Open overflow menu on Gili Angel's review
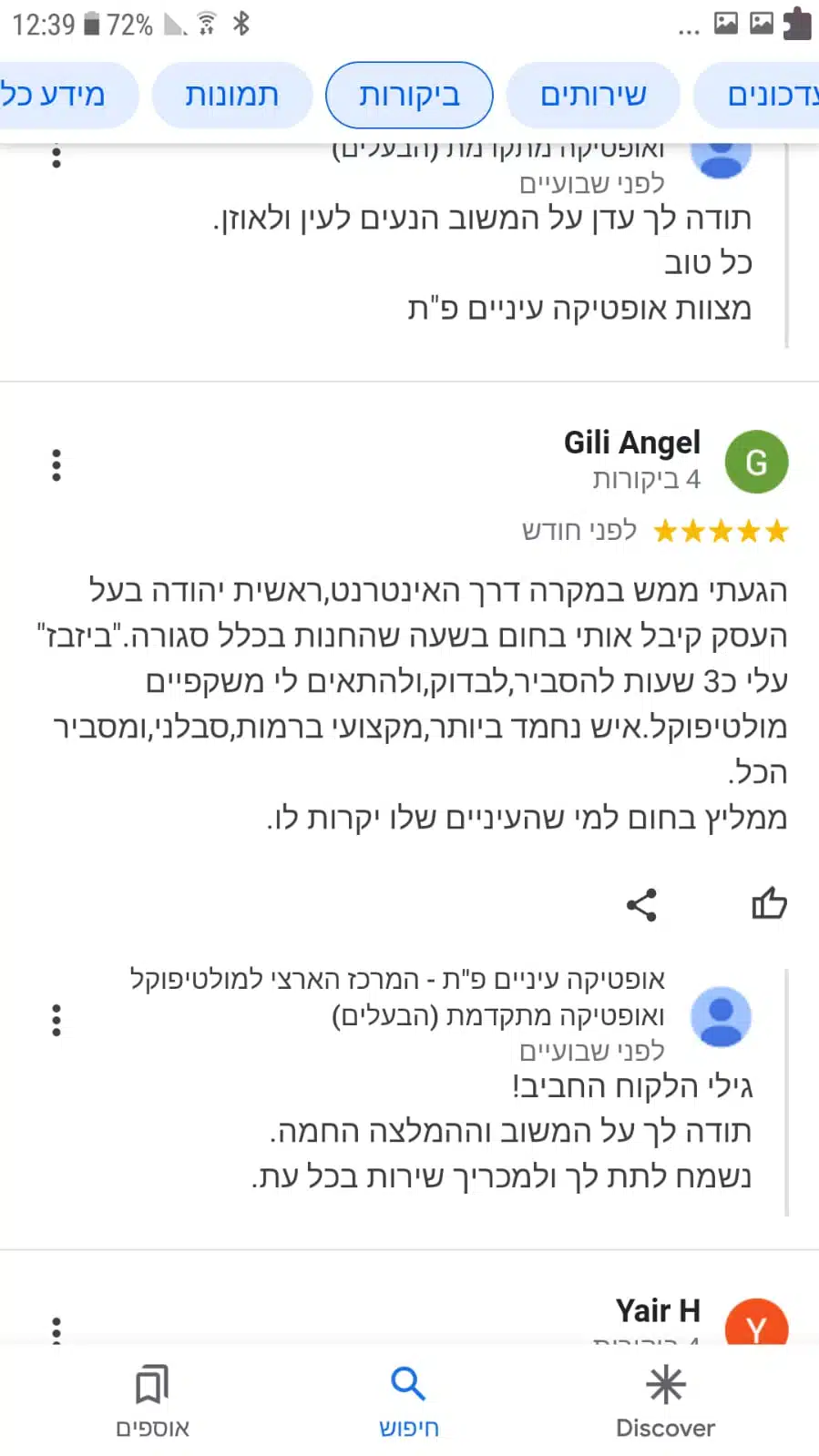Image resolution: width=819 pixels, height=1456 pixels. coord(56,464)
